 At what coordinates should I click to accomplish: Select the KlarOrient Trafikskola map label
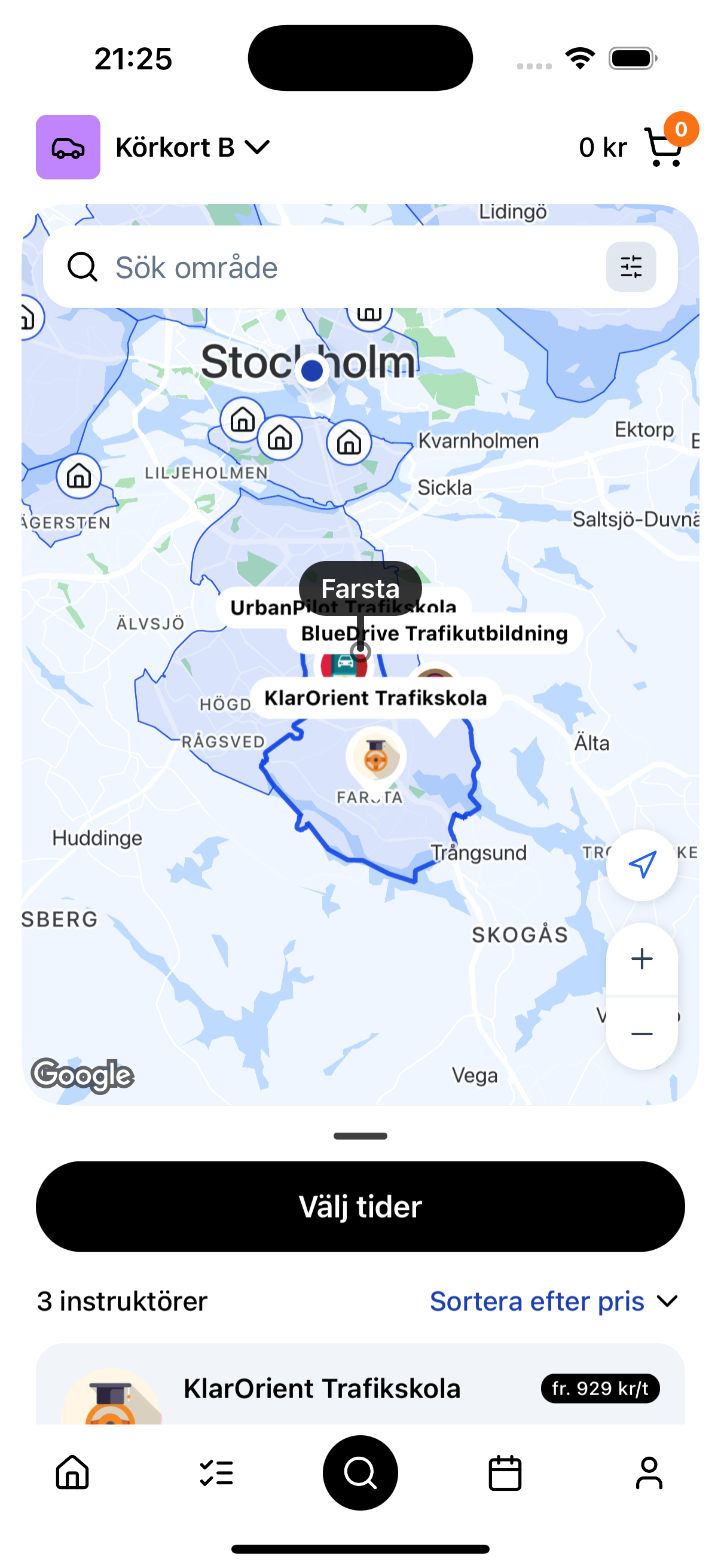(375, 697)
